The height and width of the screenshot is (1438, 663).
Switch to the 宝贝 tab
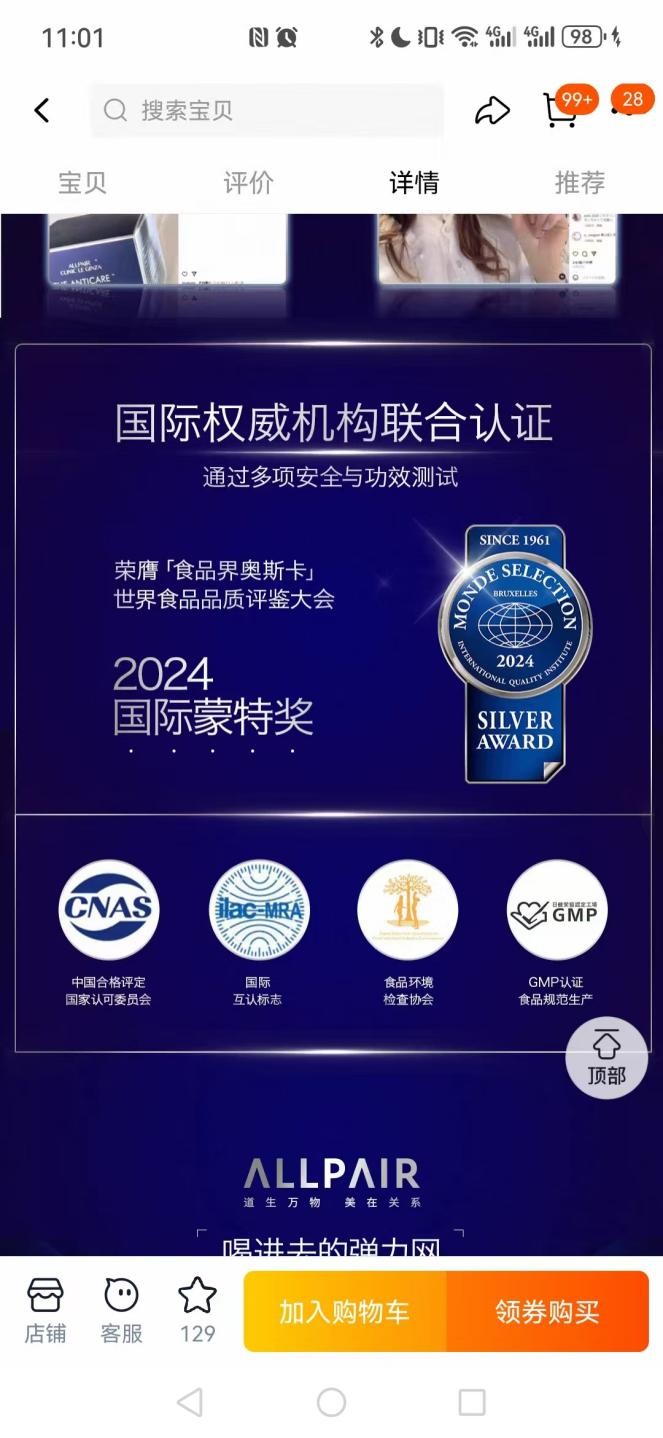[82, 183]
